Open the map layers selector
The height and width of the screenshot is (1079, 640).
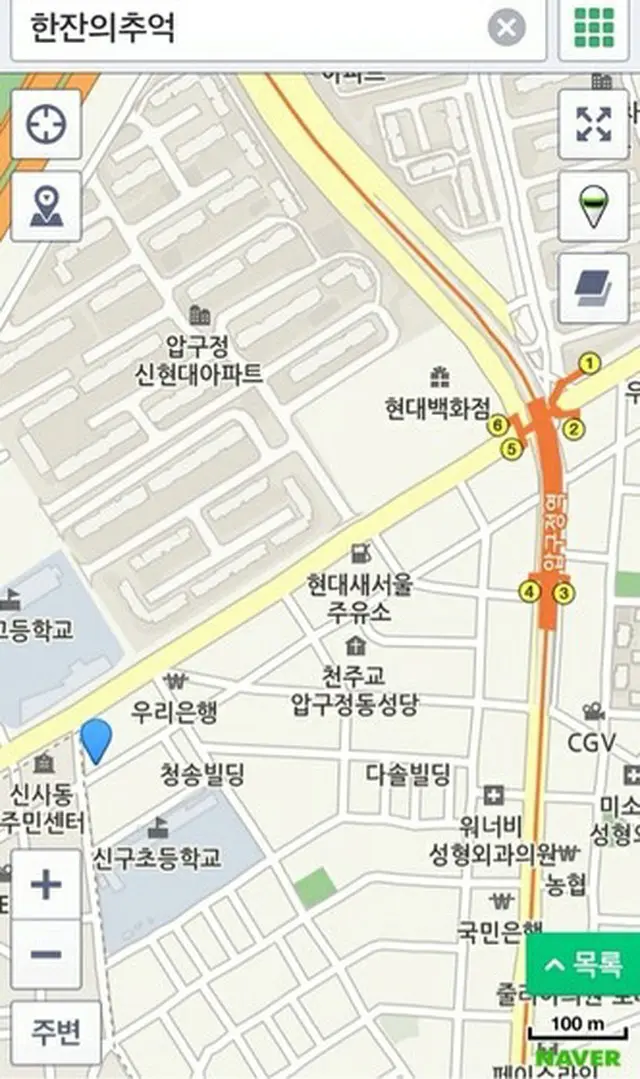click(x=594, y=288)
